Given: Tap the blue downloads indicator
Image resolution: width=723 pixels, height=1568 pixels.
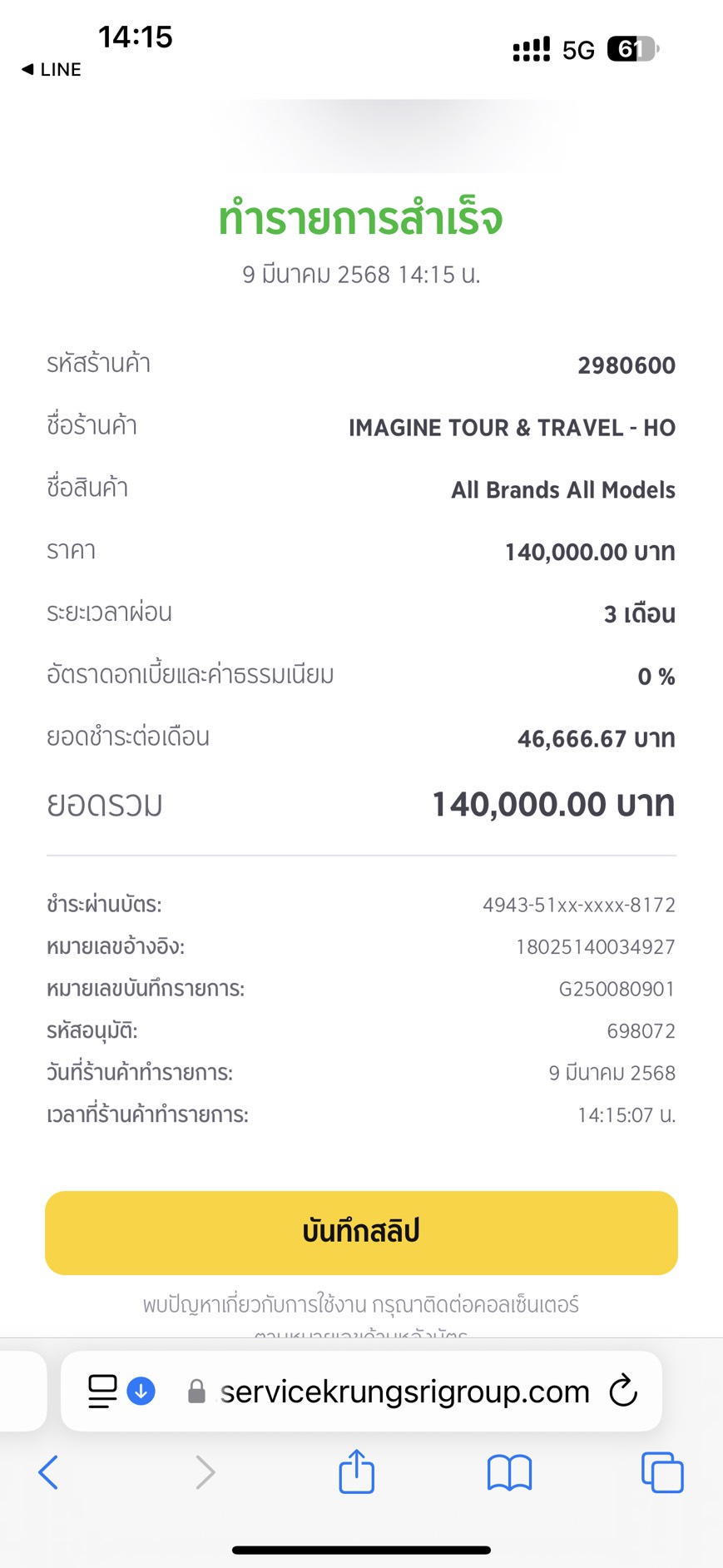Looking at the screenshot, I should click(x=141, y=1391).
